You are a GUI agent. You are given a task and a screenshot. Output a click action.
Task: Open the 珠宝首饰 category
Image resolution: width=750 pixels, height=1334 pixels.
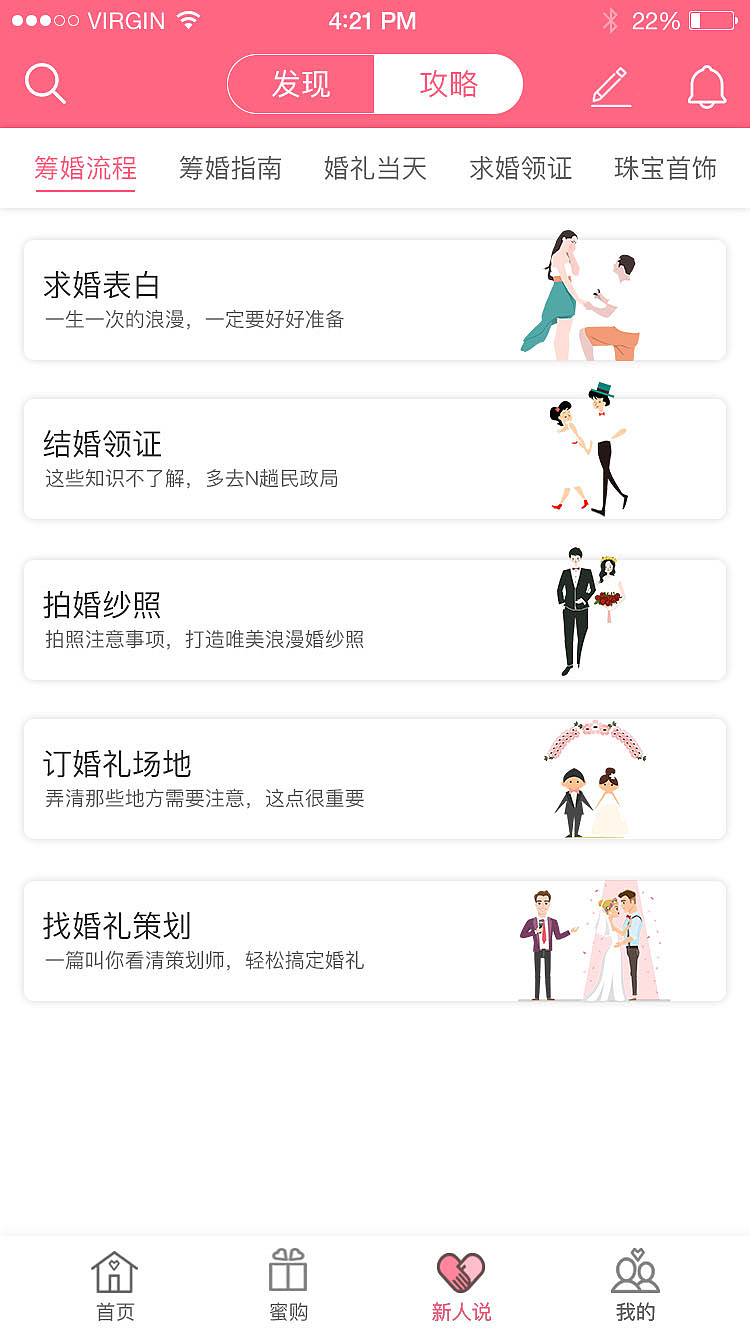click(664, 169)
